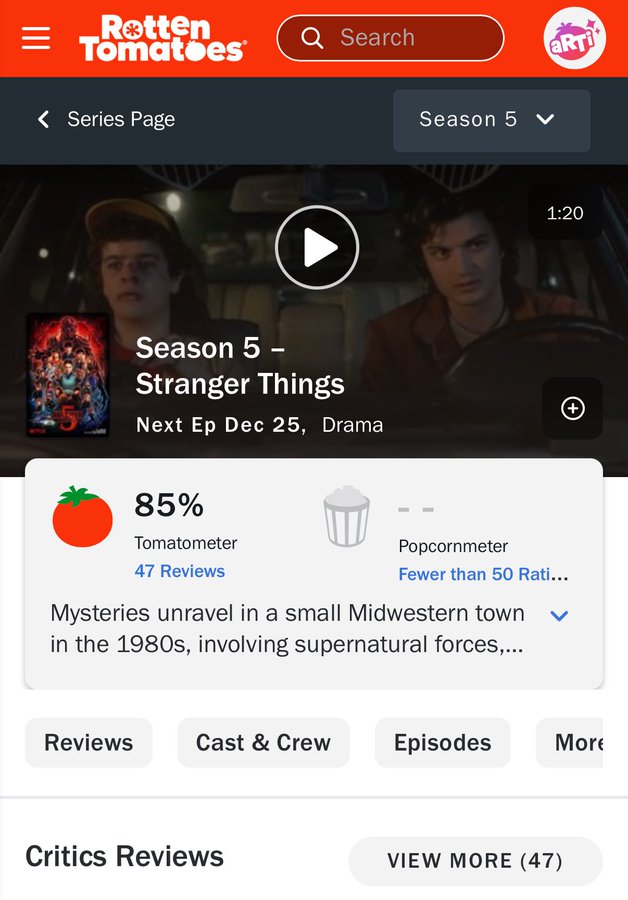Select the More chip

click(x=578, y=743)
